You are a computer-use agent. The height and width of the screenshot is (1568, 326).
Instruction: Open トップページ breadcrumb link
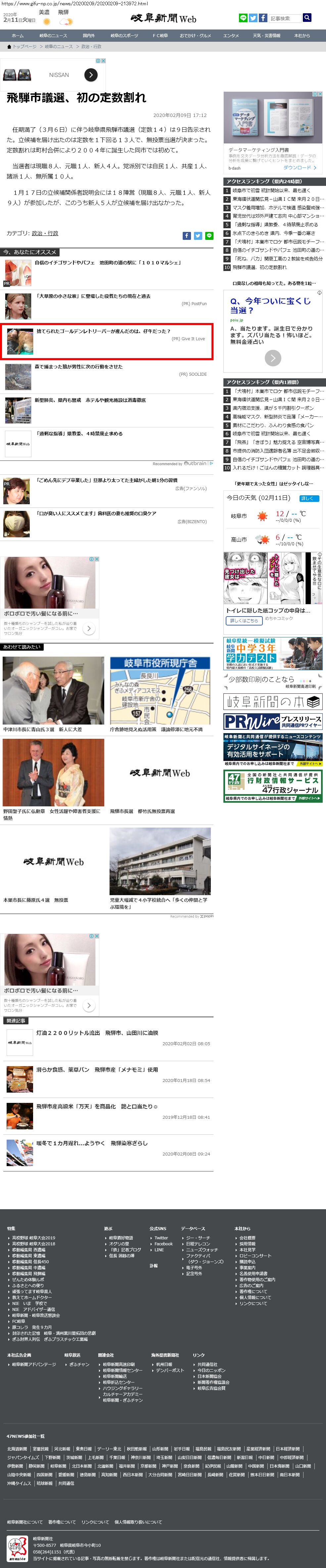click(24, 46)
